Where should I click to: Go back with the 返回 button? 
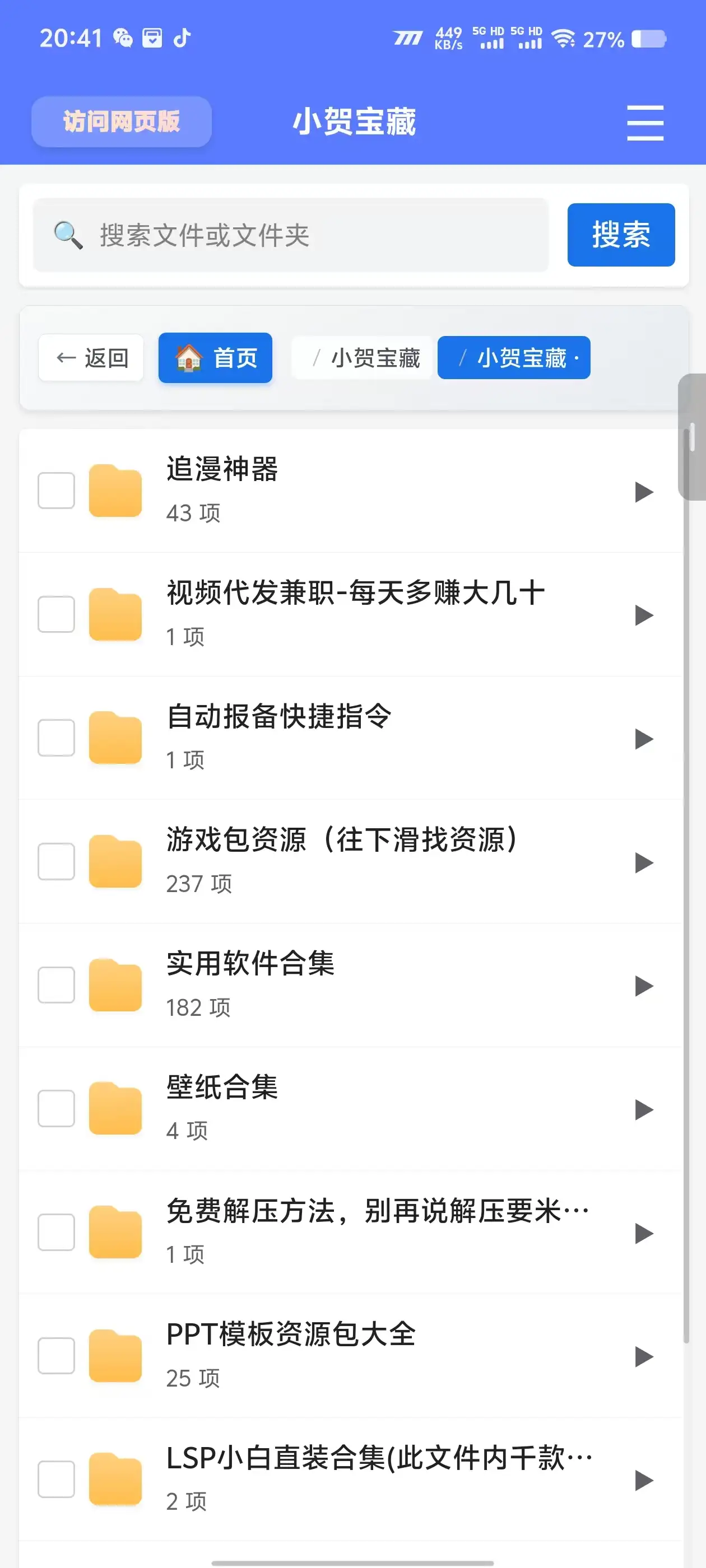(x=91, y=358)
